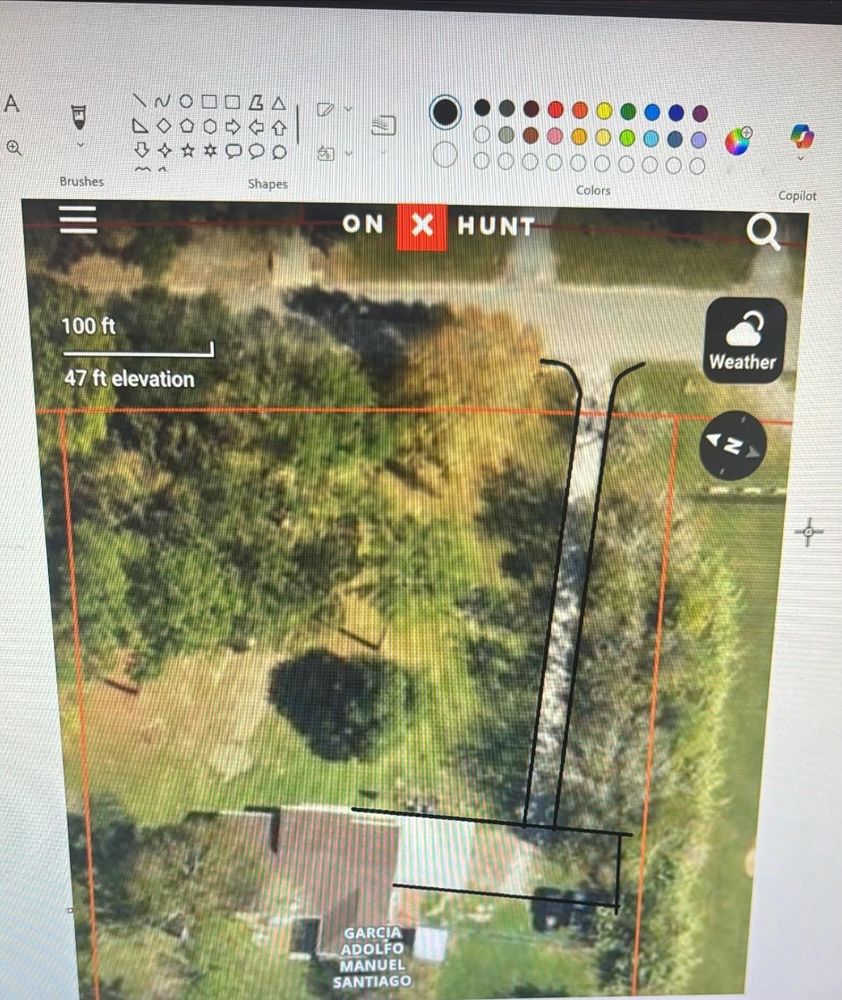Image resolution: width=842 pixels, height=1000 pixels.
Task: Pick the green color swatch
Action: [628, 111]
